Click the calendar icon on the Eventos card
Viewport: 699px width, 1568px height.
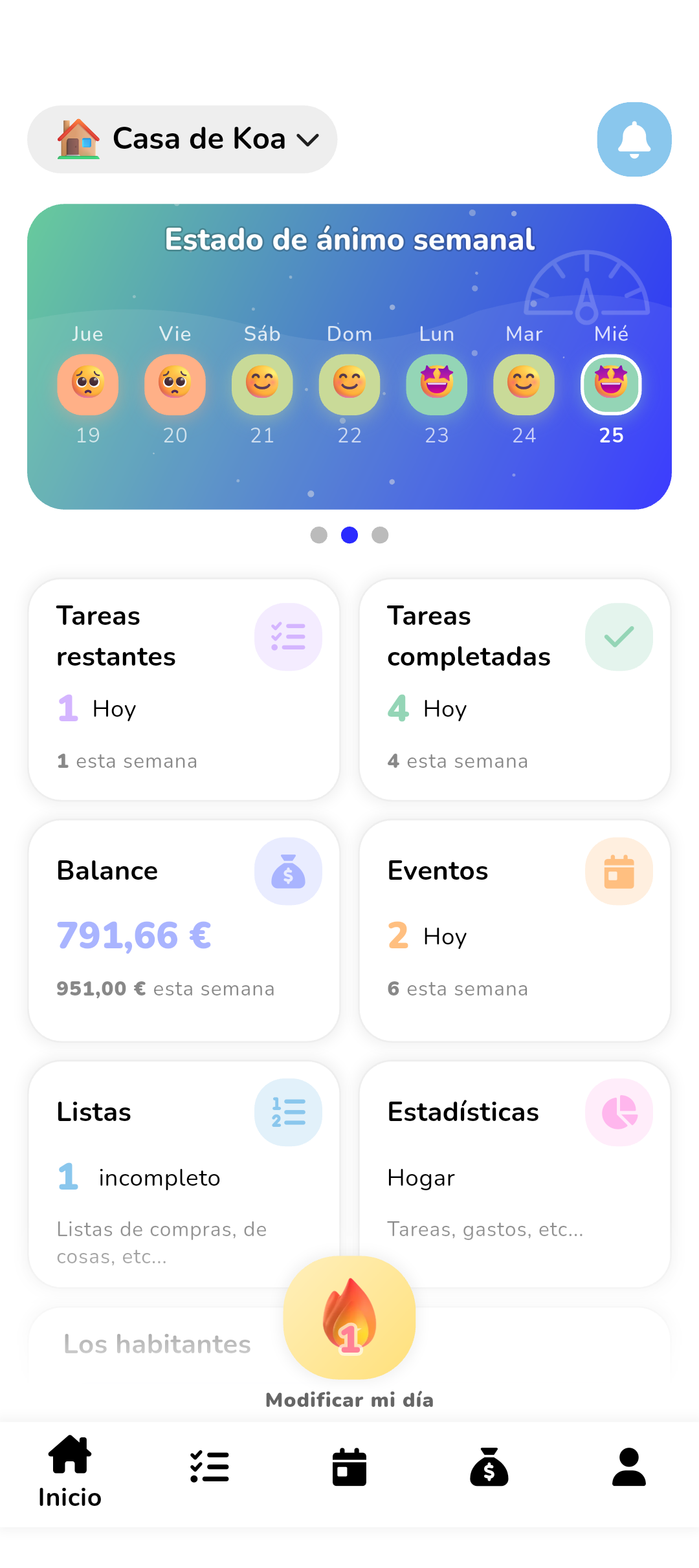click(619, 870)
